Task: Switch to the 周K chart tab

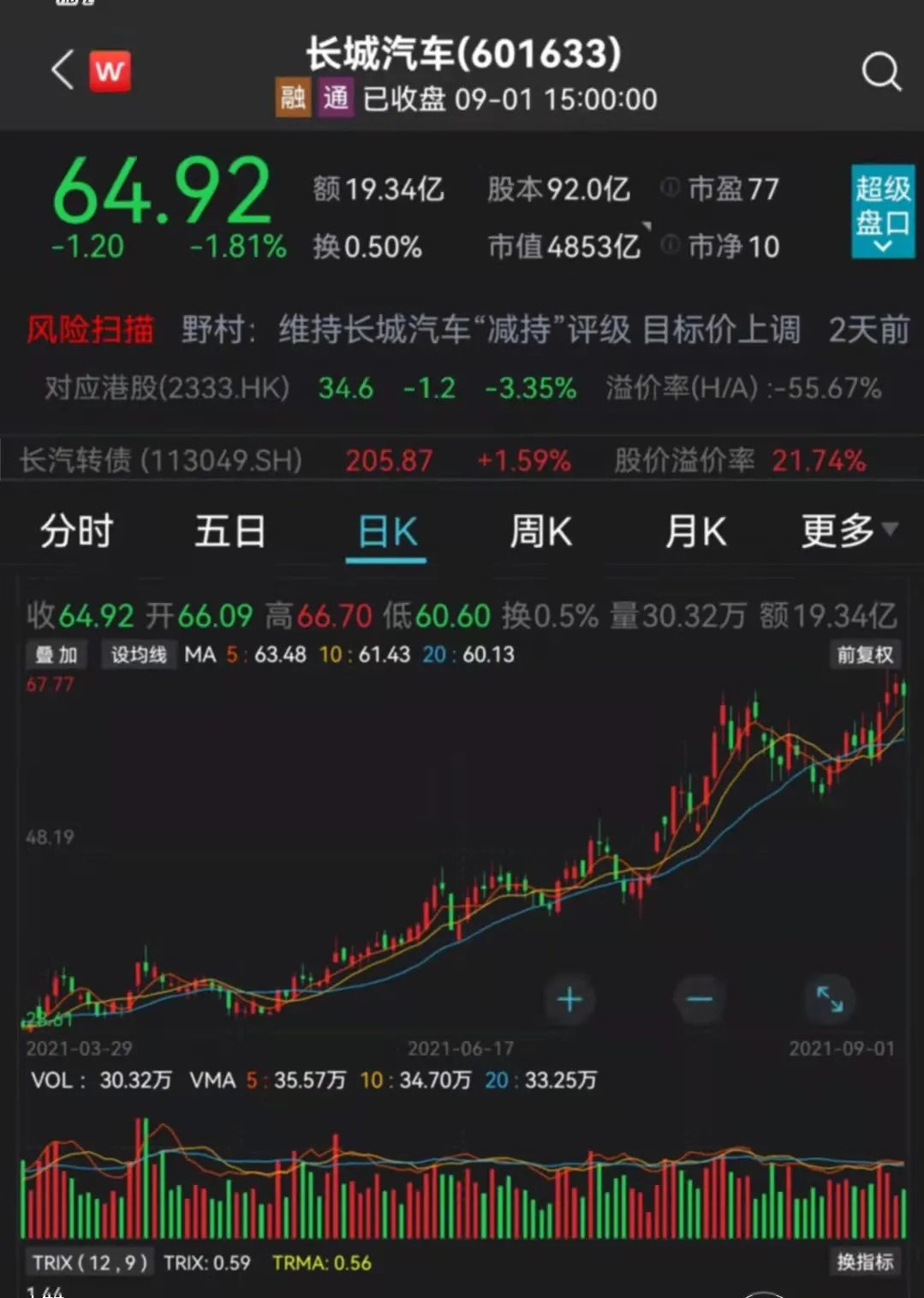Action: [540, 532]
